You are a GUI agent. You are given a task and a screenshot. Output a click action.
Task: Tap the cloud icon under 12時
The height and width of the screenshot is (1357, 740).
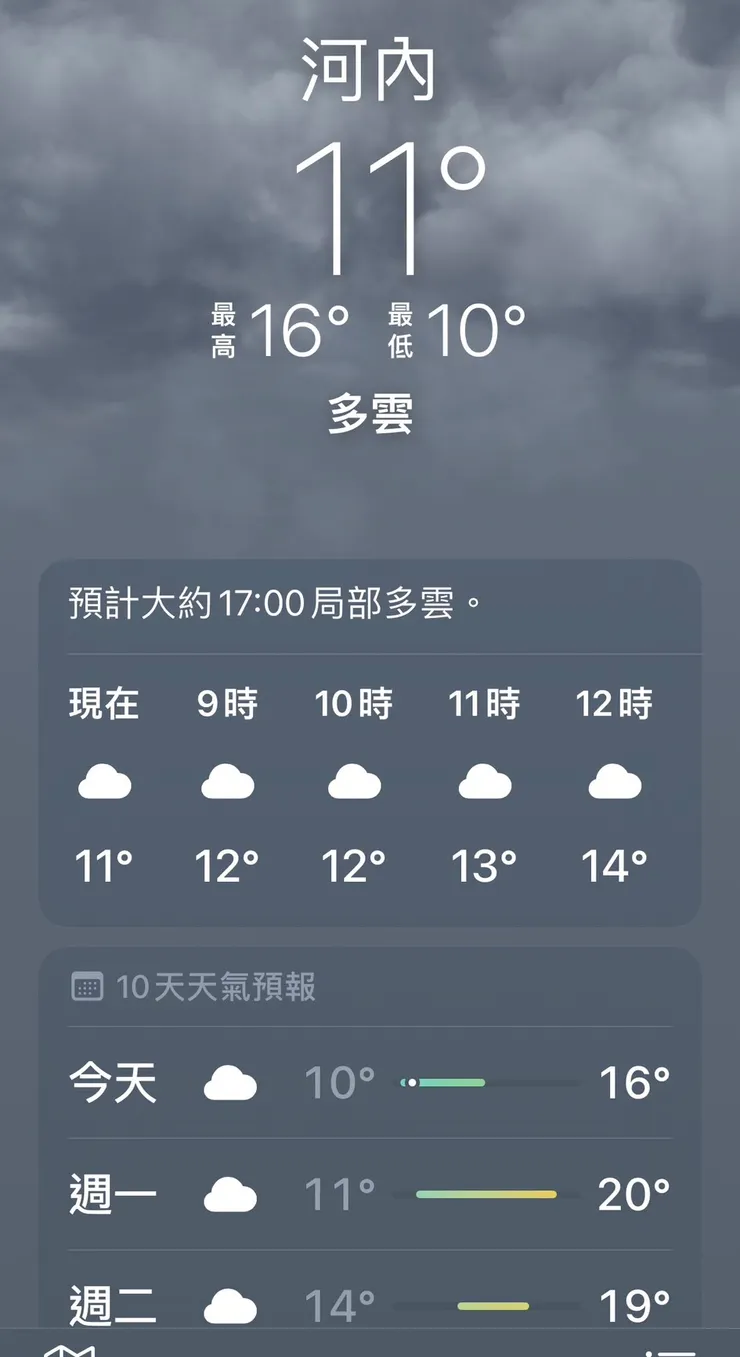pyautogui.click(x=613, y=783)
